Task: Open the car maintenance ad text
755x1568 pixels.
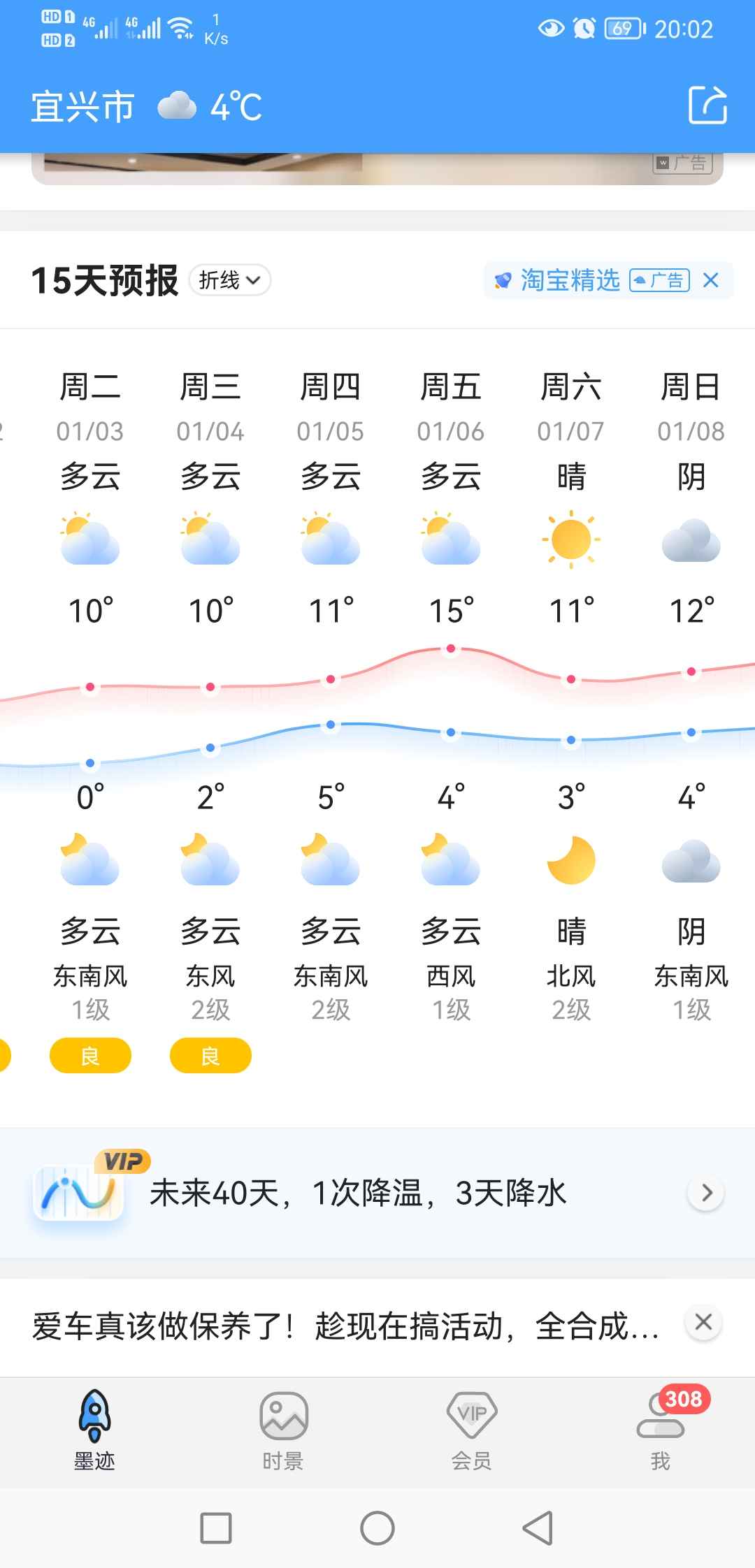Action: click(346, 1326)
